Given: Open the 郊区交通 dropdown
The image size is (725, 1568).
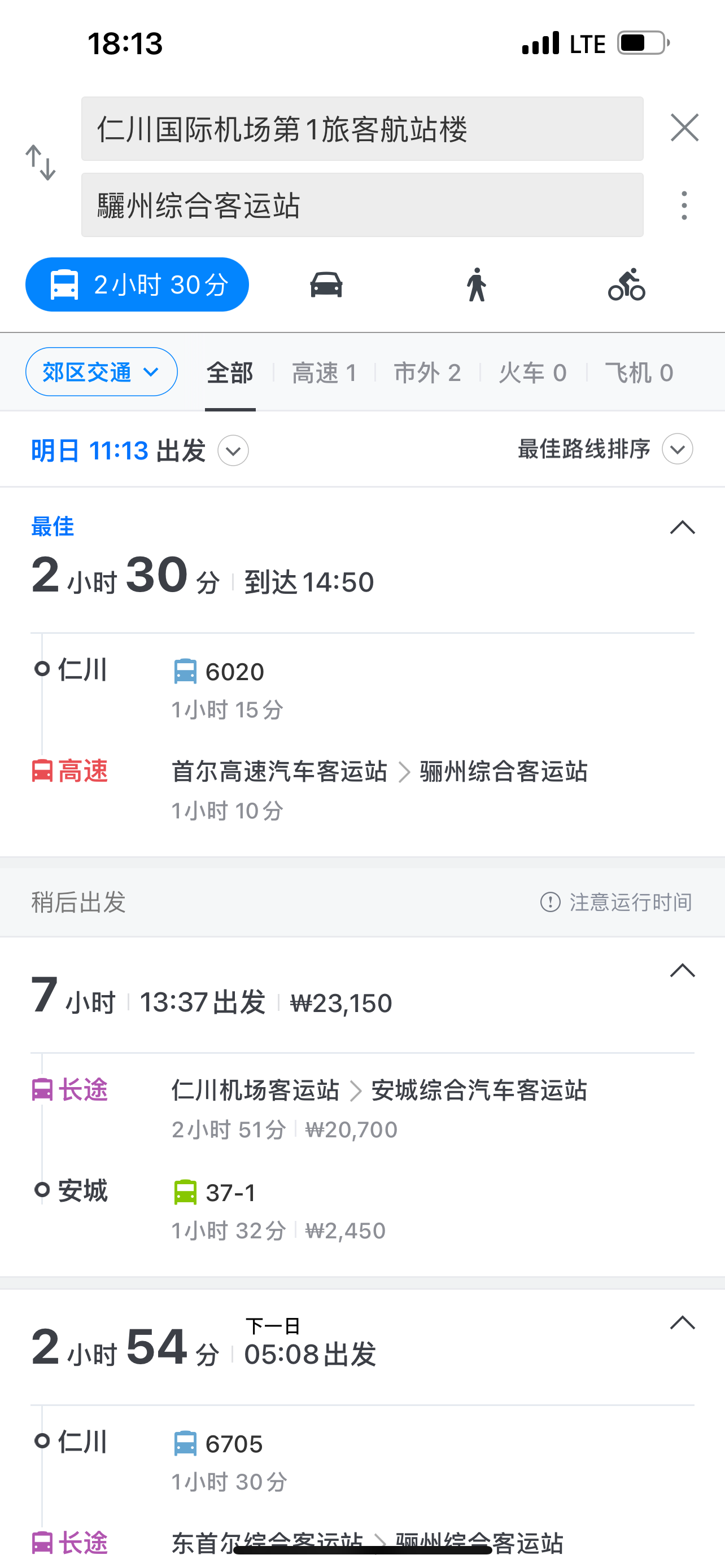Looking at the screenshot, I should pyautogui.click(x=102, y=372).
